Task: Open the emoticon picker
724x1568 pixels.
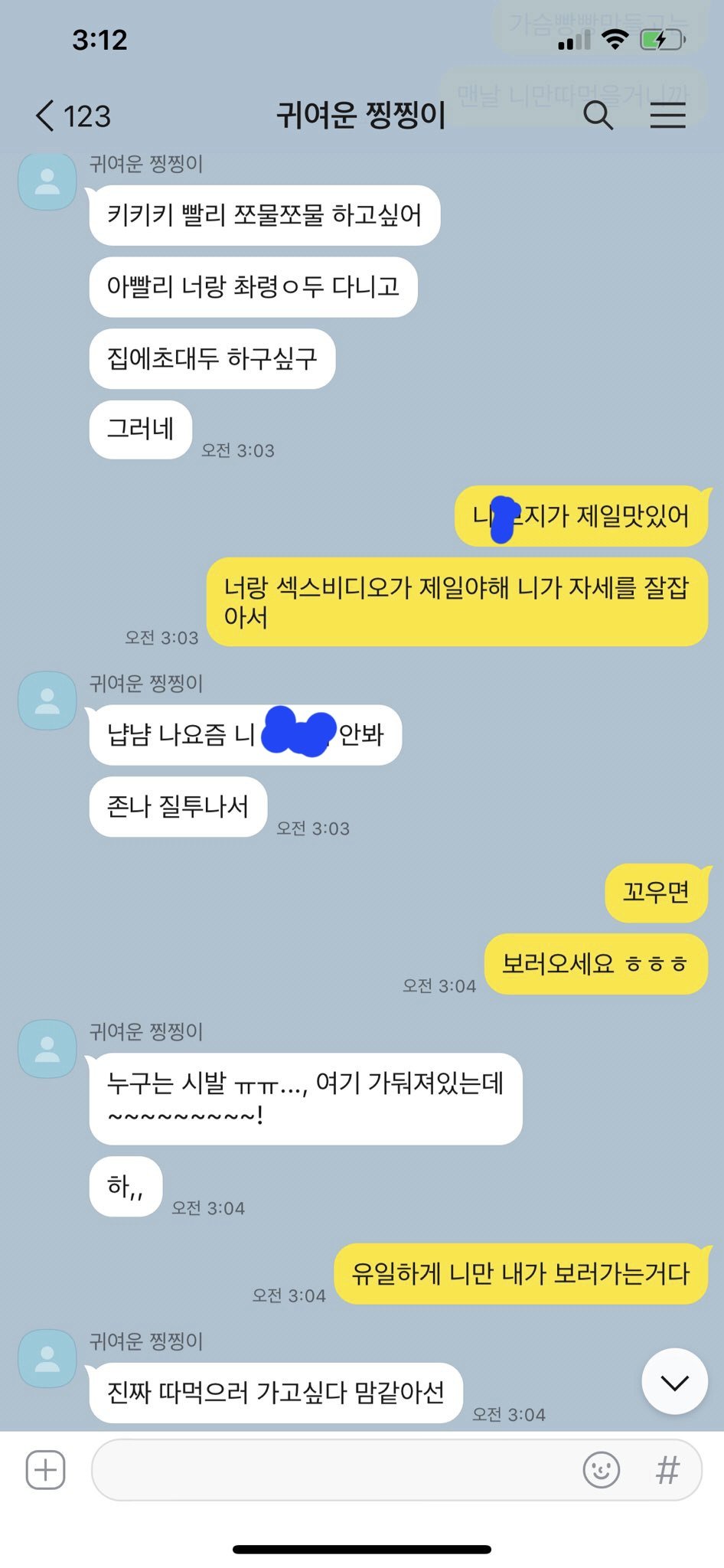Action: pyautogui.click(x=602, y=1469)
